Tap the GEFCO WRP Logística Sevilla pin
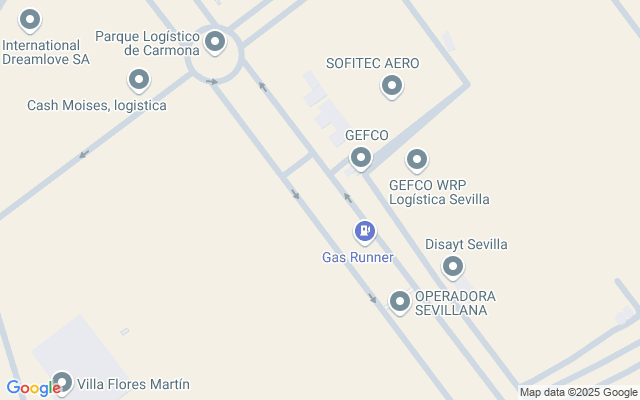Image resolution: width=640 pixels, height=400 pixels. click(x=417, y=159)
